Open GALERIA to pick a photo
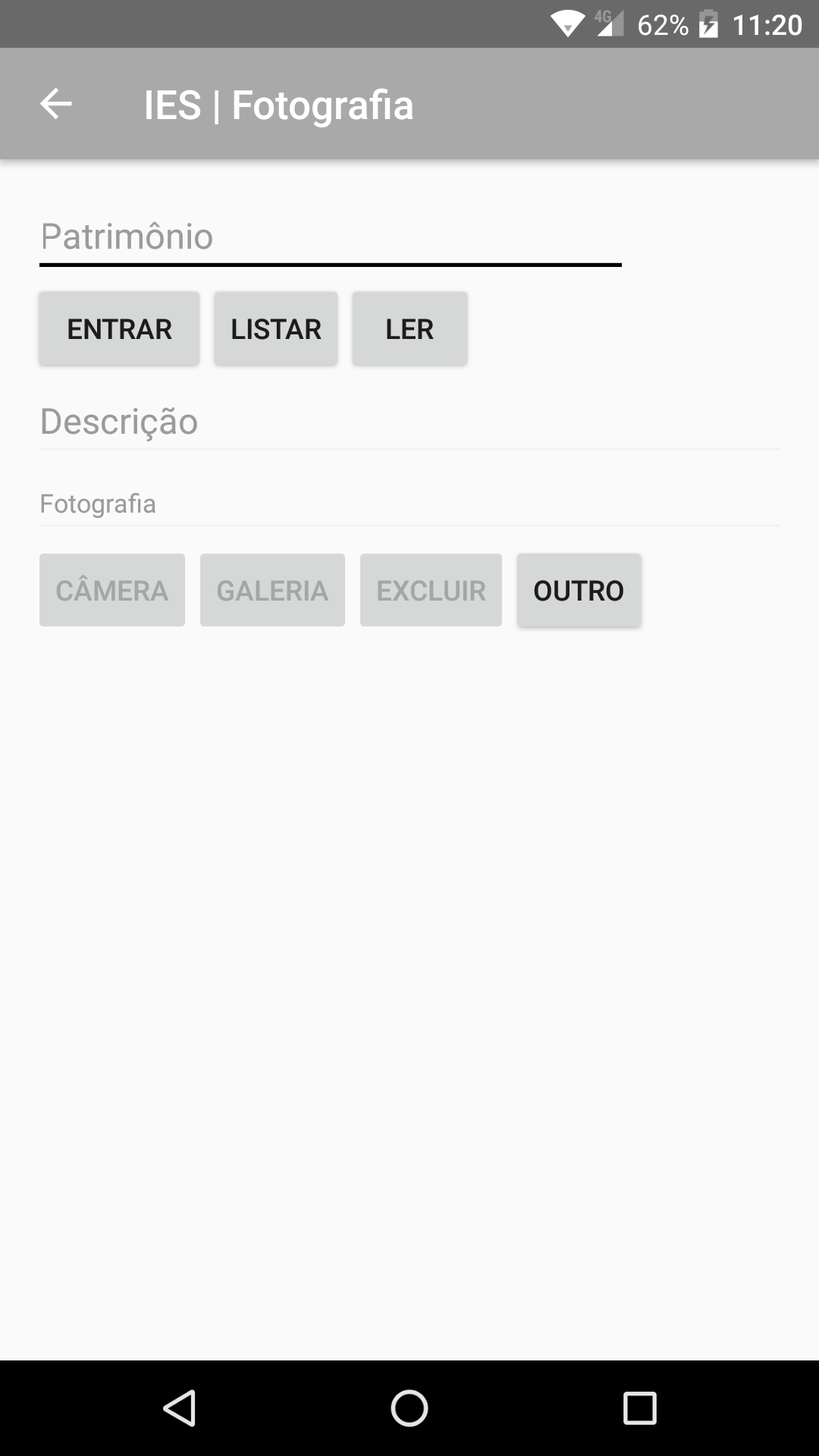 pos(272,590)
